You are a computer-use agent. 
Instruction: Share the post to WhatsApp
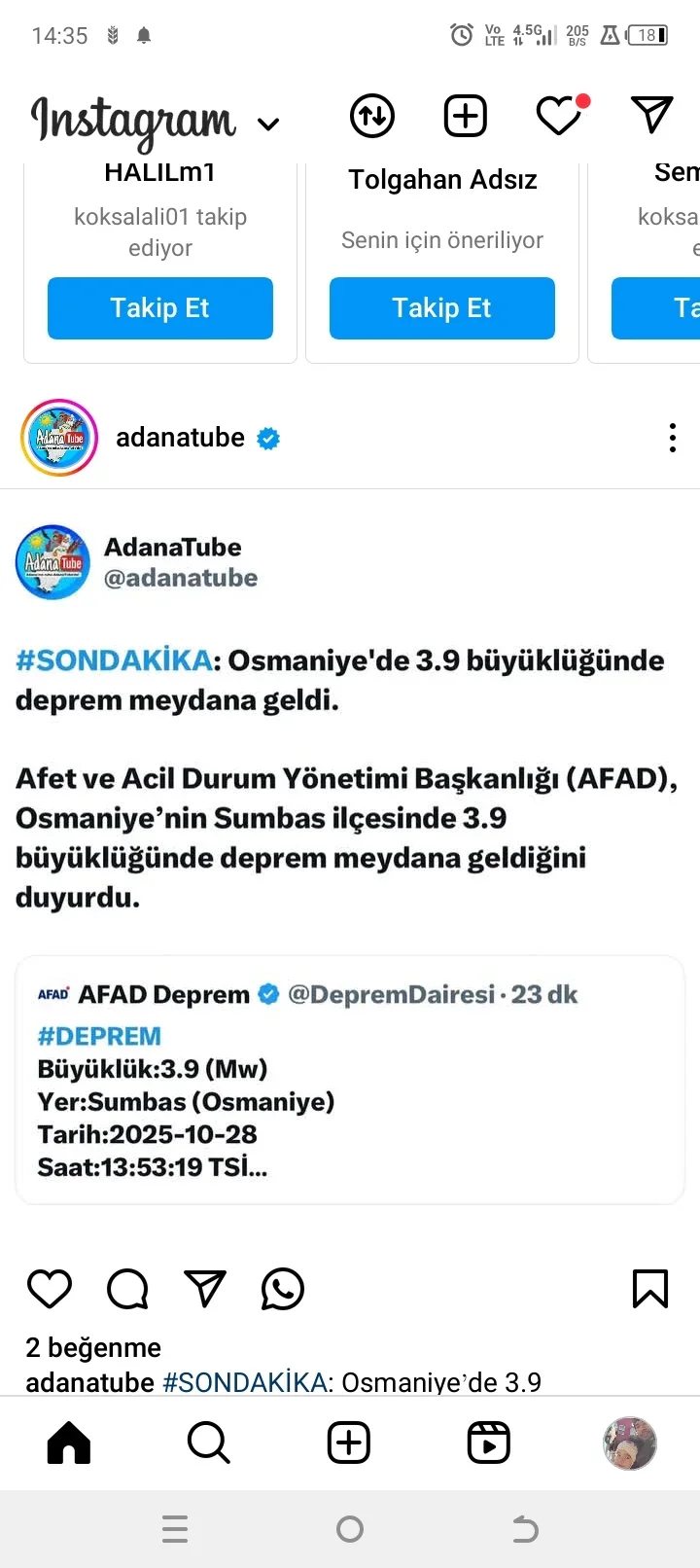(283, 1289)
